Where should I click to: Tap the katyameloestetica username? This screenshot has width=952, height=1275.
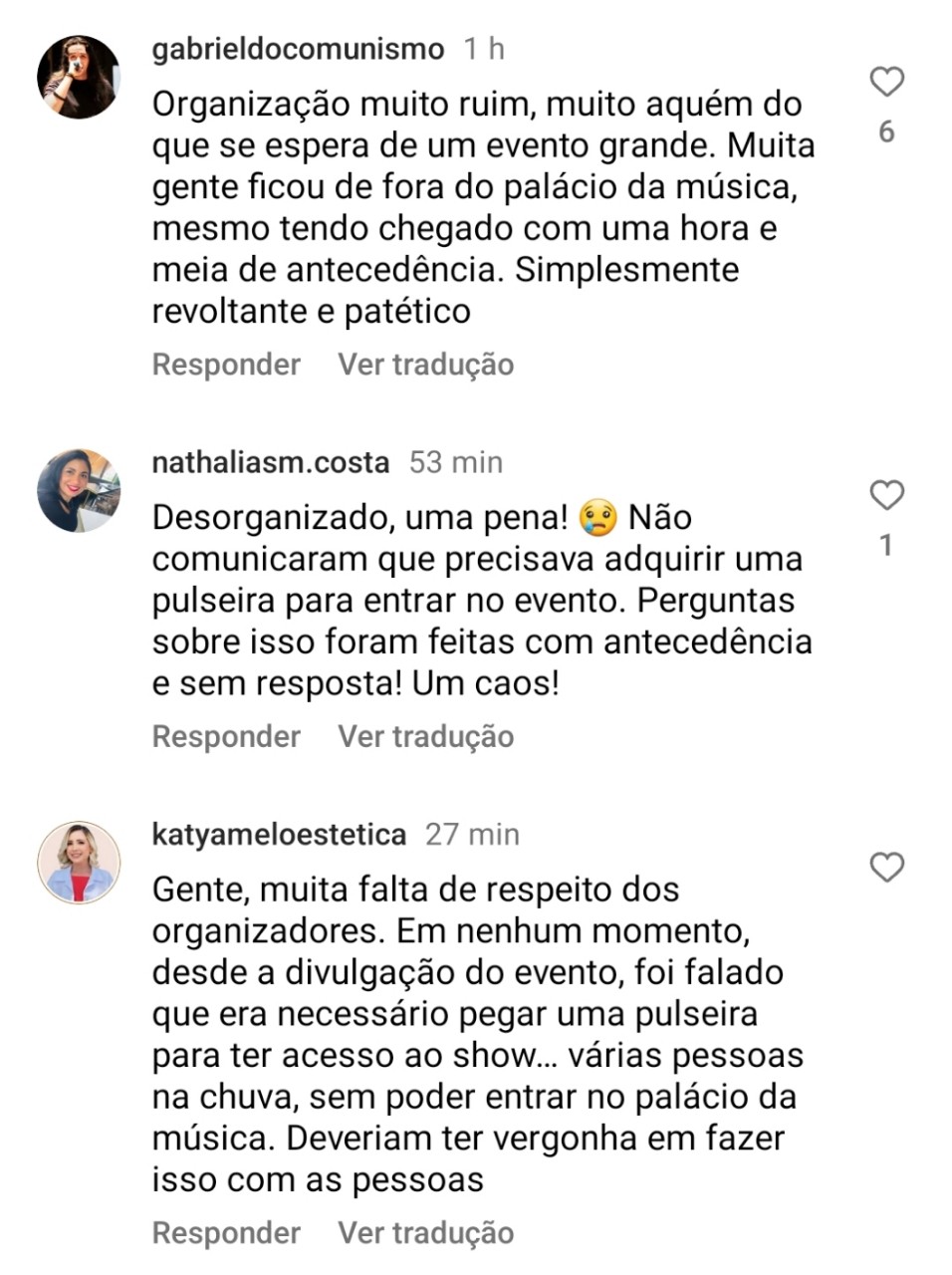(x=279, y=834)
